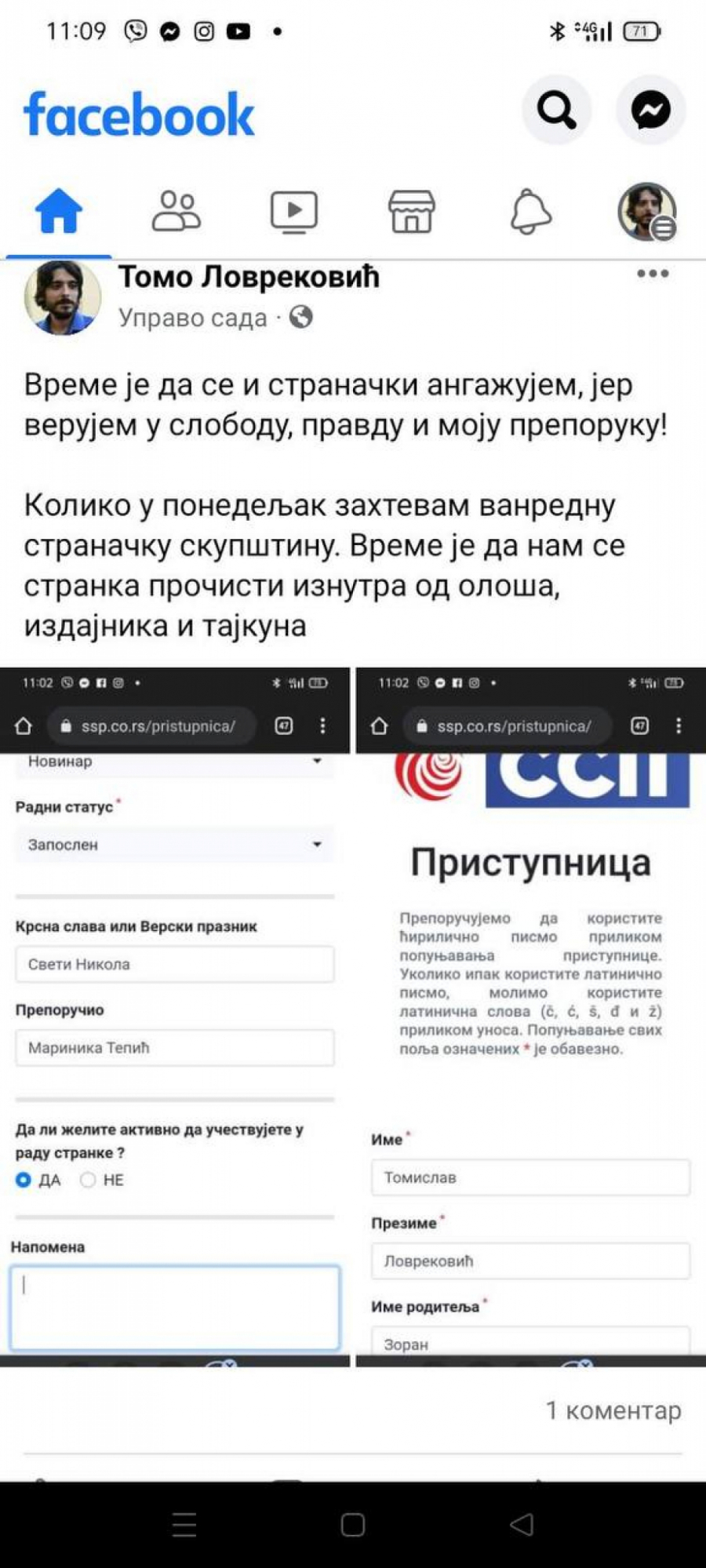Open Томо Ловрековић's profile name
This screenshot has width=706, height=1568.
click(249, 277)
